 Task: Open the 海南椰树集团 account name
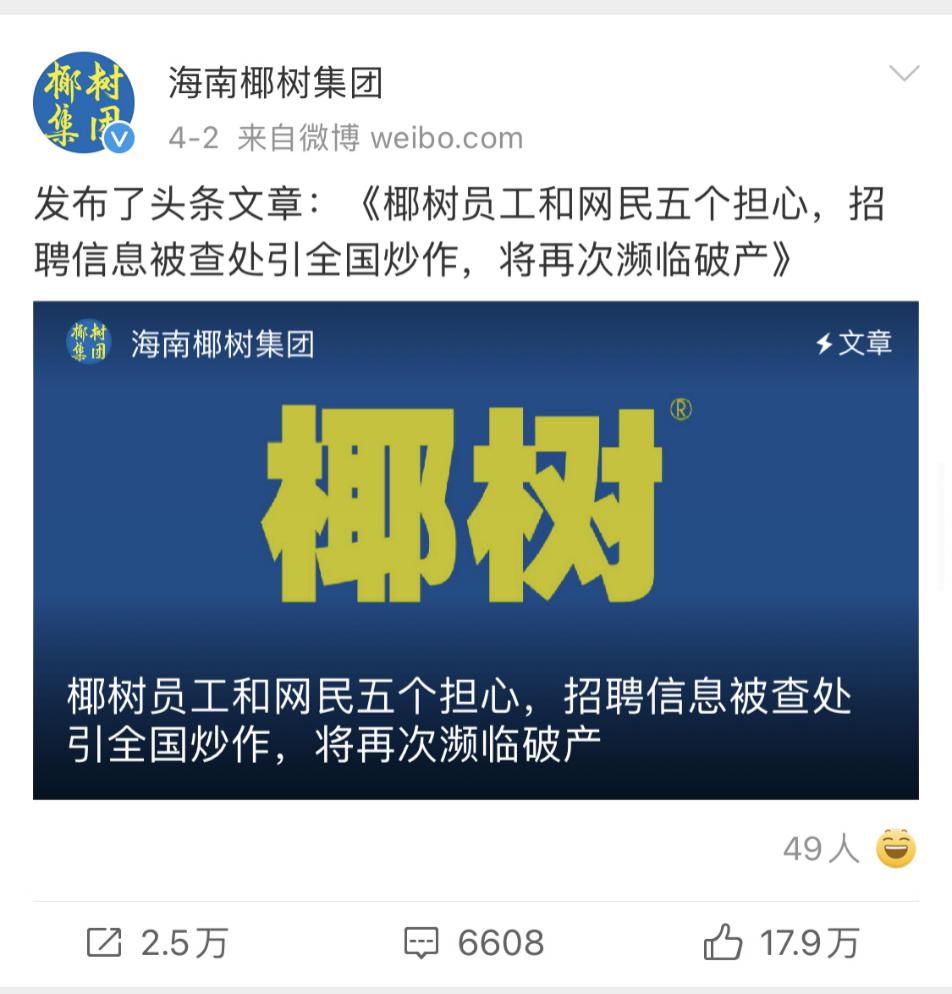[x=275, y=82]
